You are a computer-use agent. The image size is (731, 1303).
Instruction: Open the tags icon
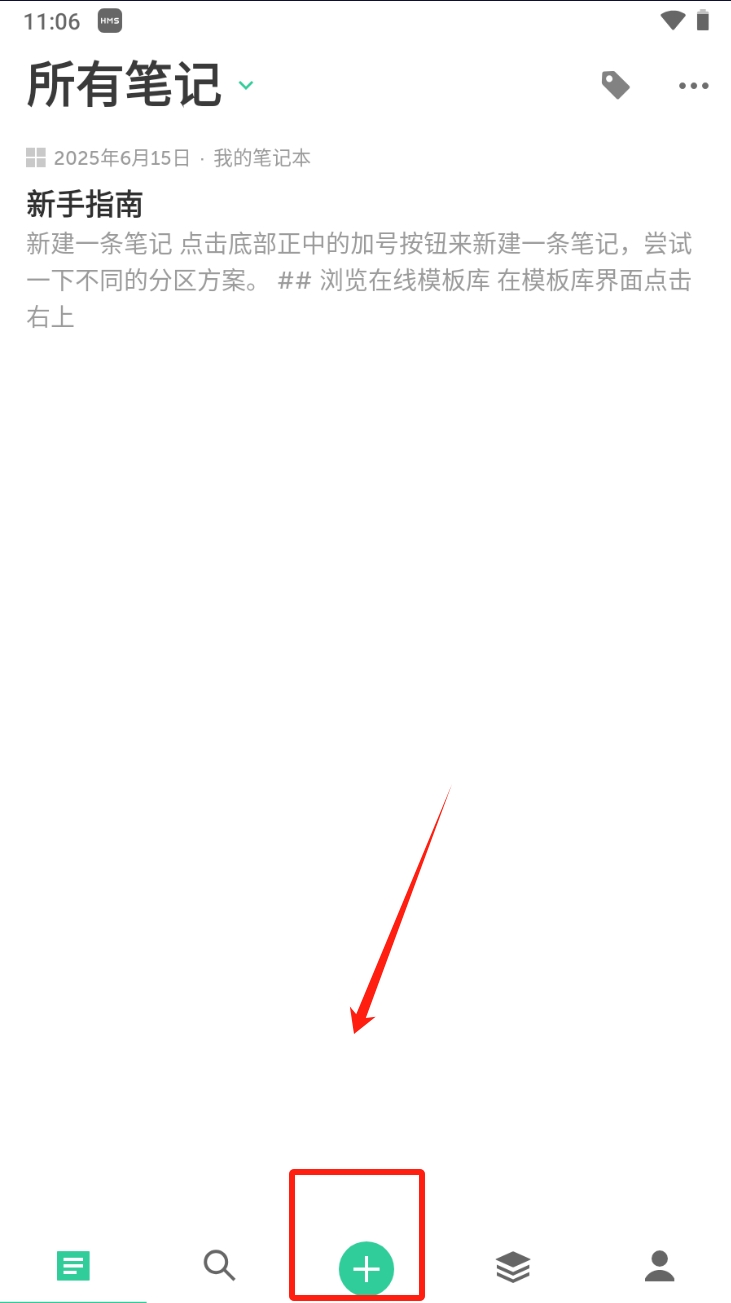pyautogui.click(x=615, y=86)
